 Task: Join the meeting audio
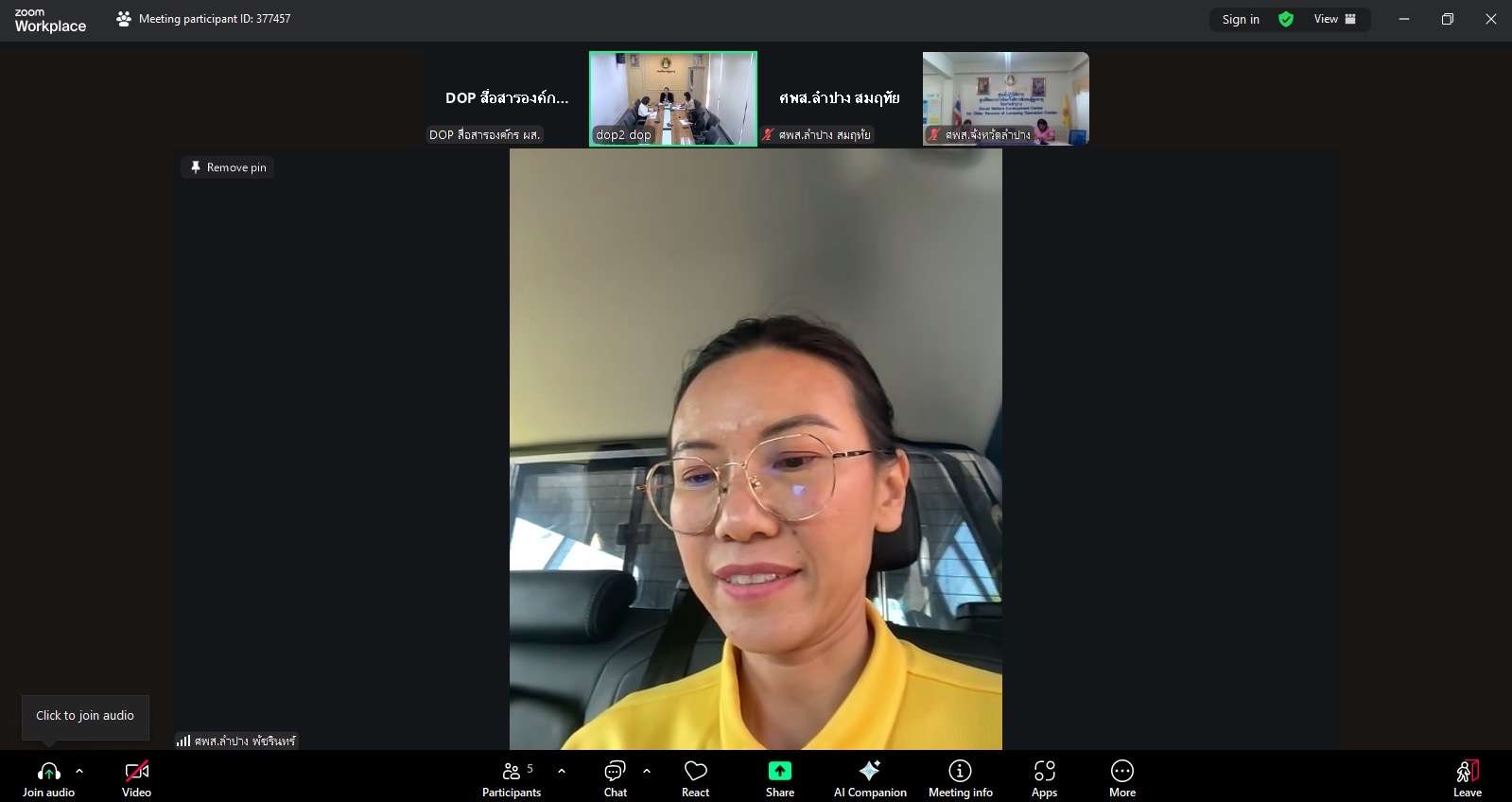tap(48, 778)
